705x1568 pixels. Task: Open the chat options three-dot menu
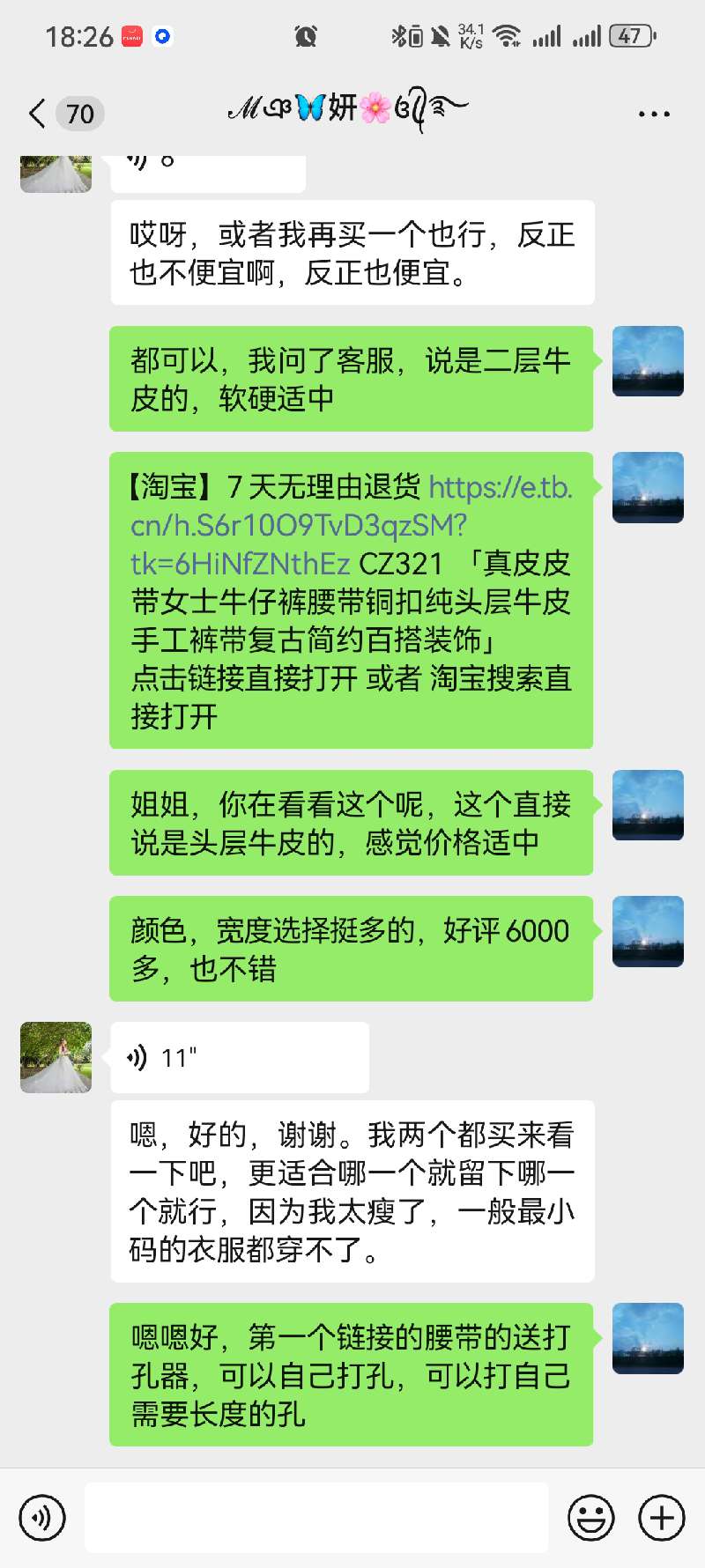tap(653, 114)
